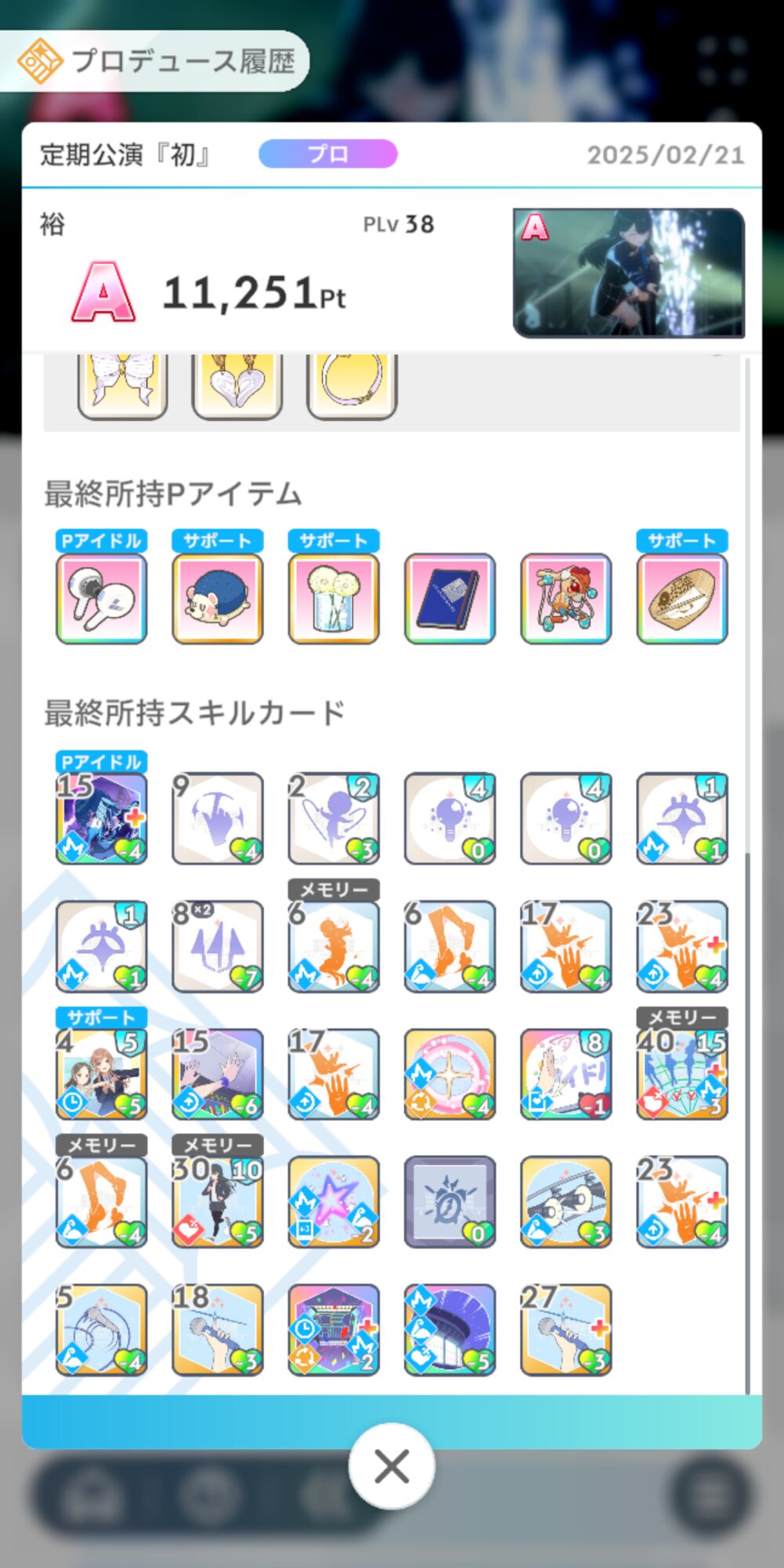Tap the blue notebook P-item

click(x=449, y=599)
